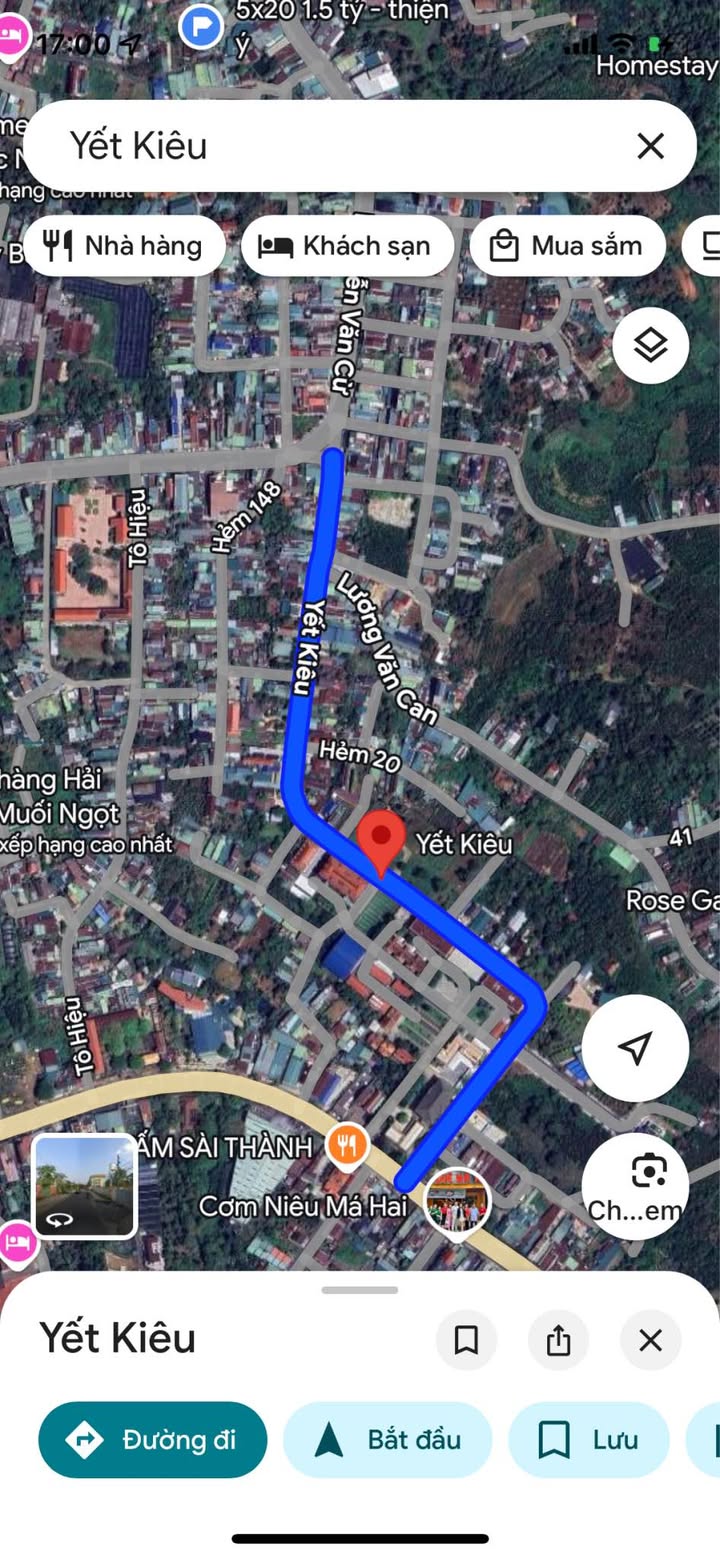Start navigation with Bắt đầu
The height and width of the screenshot is (1559, 720).
click(388, 1440)
